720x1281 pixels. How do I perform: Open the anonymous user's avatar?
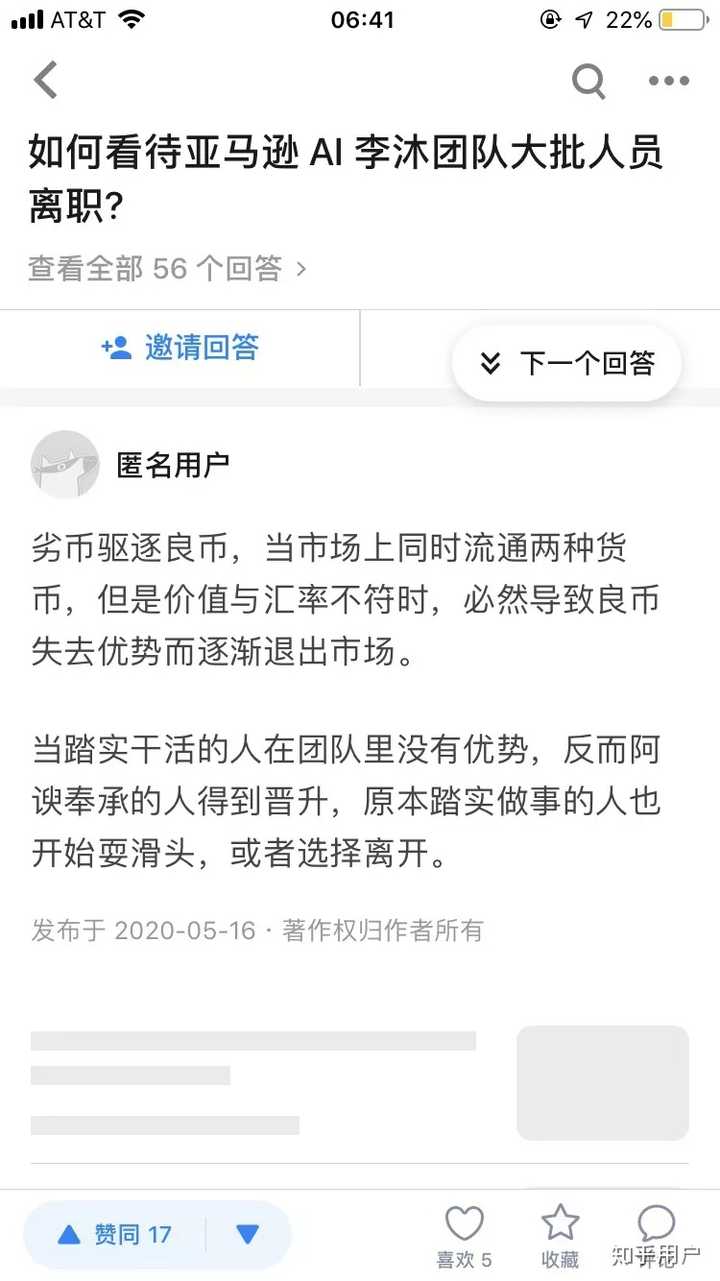[x=65, y=464]
